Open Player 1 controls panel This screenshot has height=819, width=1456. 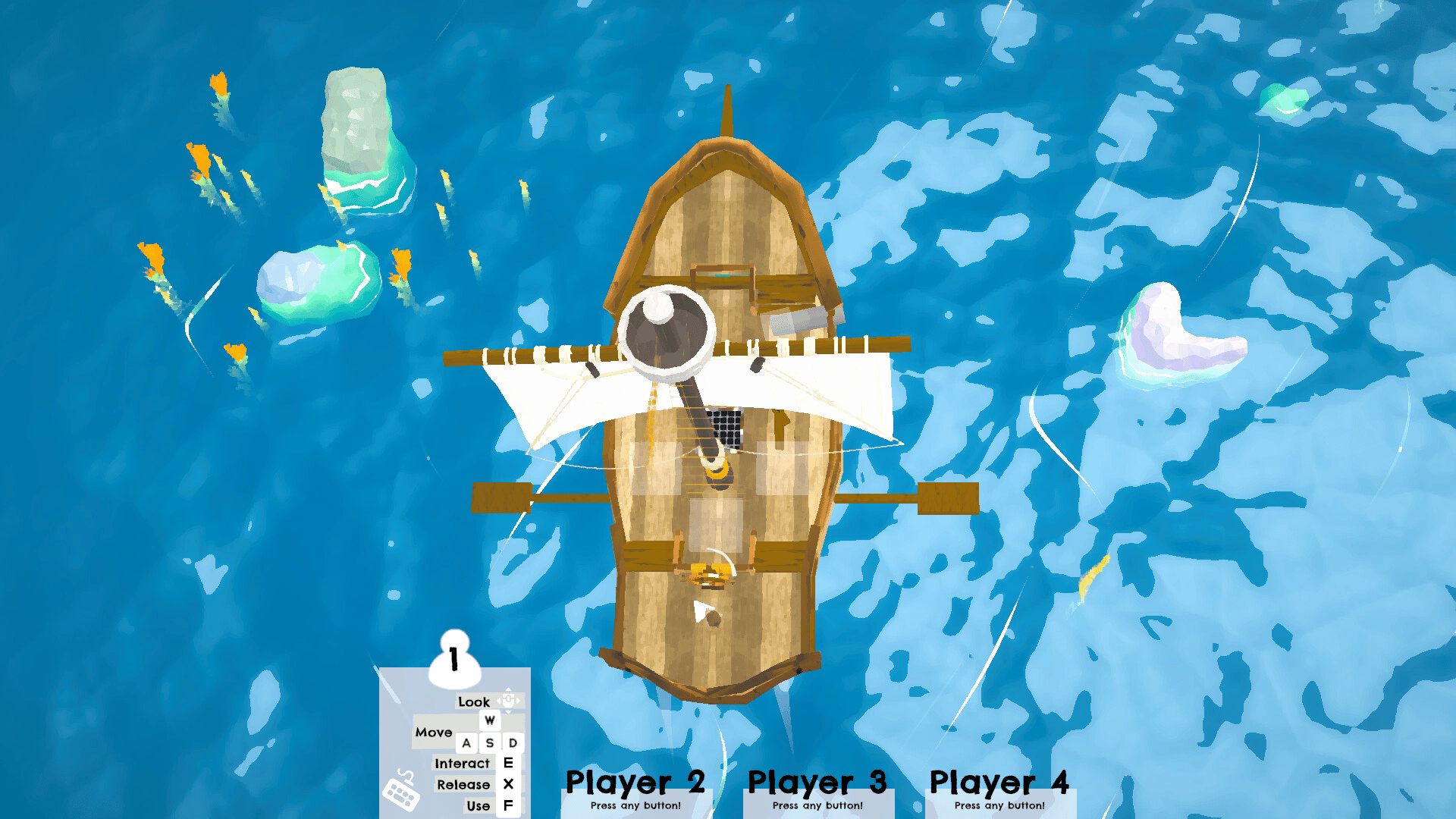(x=454, y=659)
